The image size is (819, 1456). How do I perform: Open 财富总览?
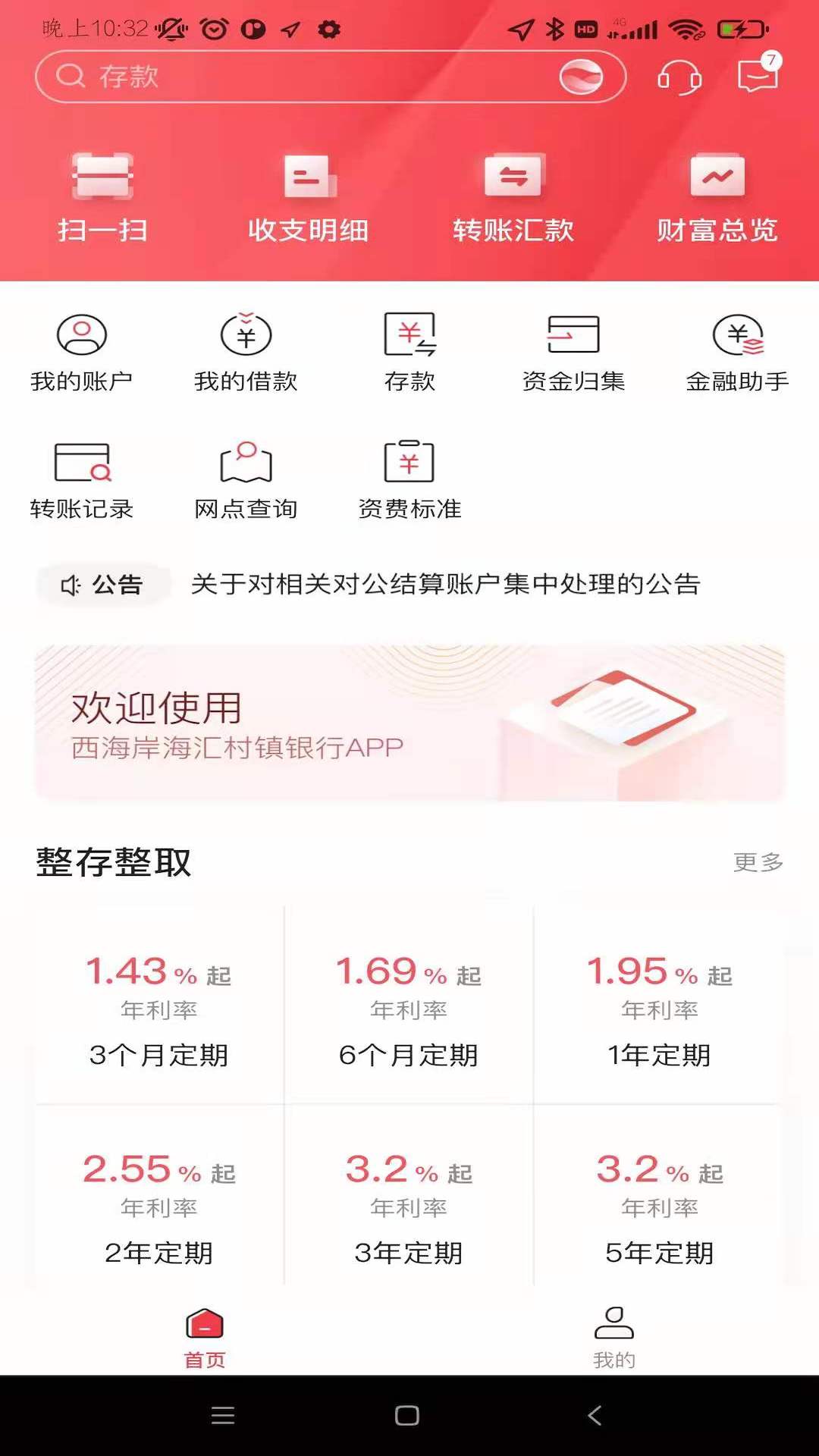tap(717, 197)
